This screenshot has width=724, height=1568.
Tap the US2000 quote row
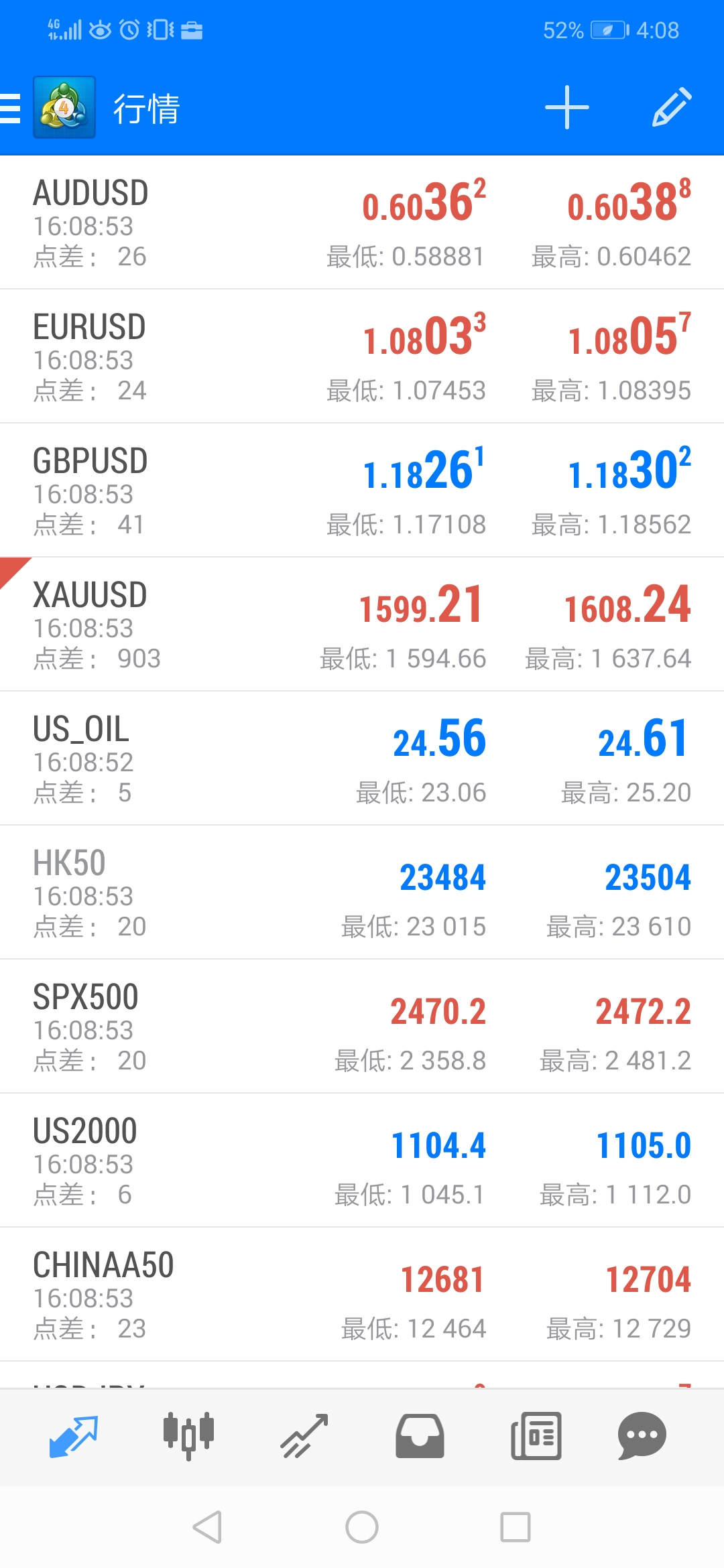pos(362,1161)
